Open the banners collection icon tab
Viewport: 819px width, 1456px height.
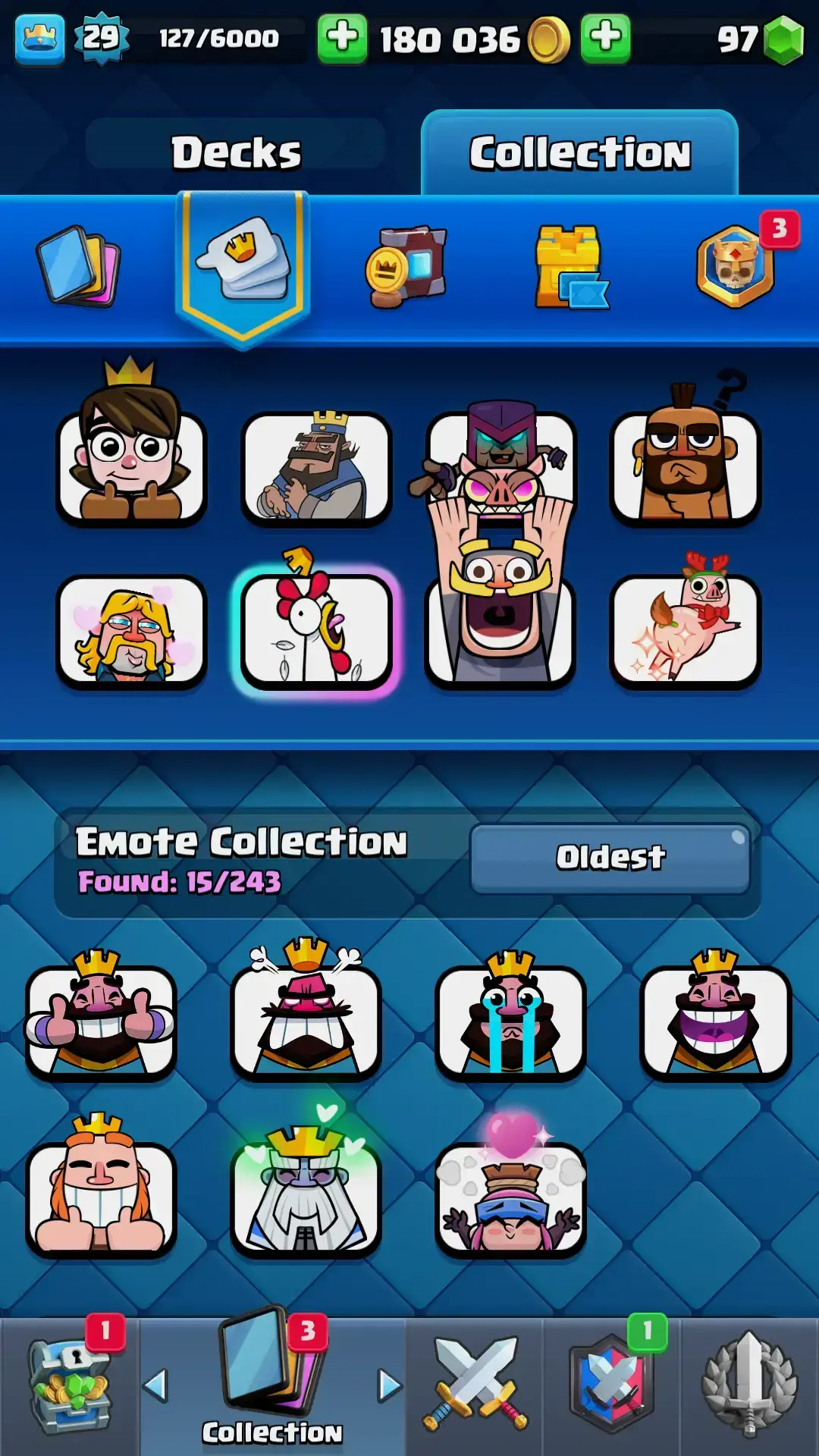pos(407,265)
